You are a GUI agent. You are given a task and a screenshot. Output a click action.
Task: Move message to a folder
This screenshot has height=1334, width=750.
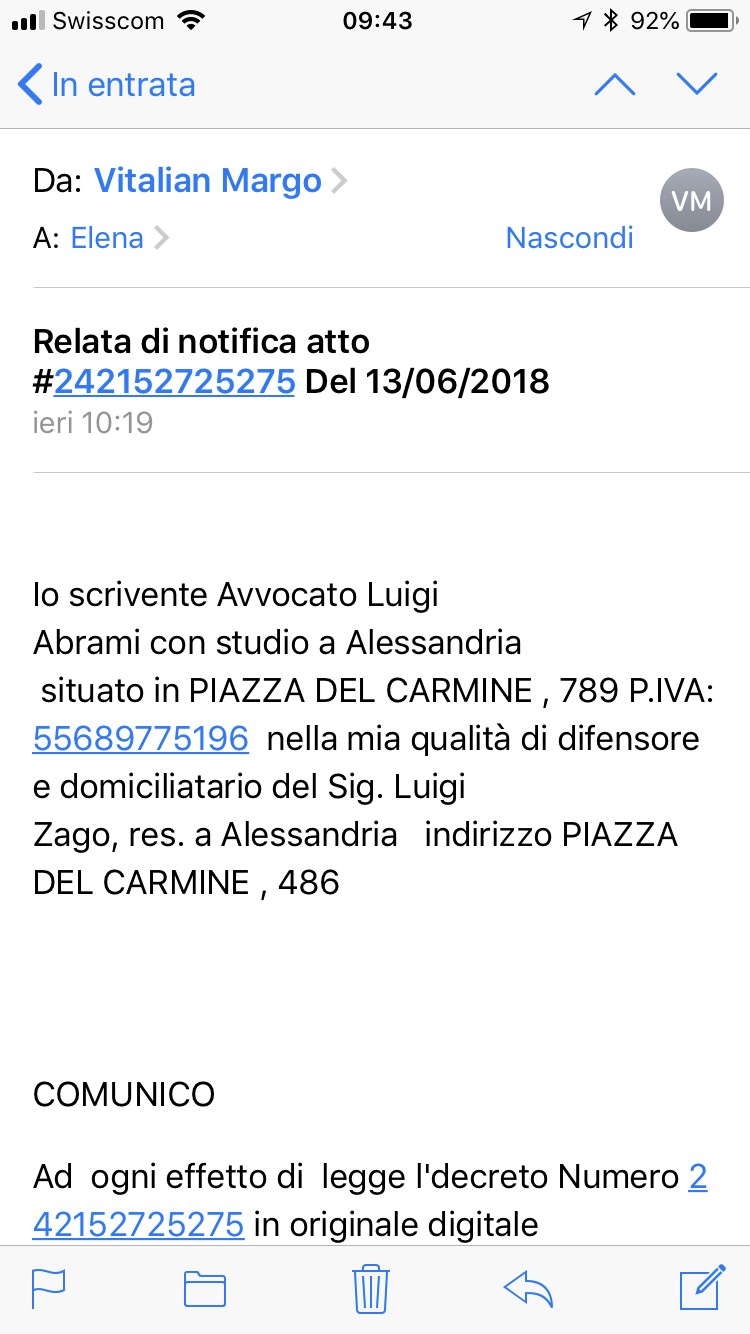pyautogui.click(x=205, y=1288)
